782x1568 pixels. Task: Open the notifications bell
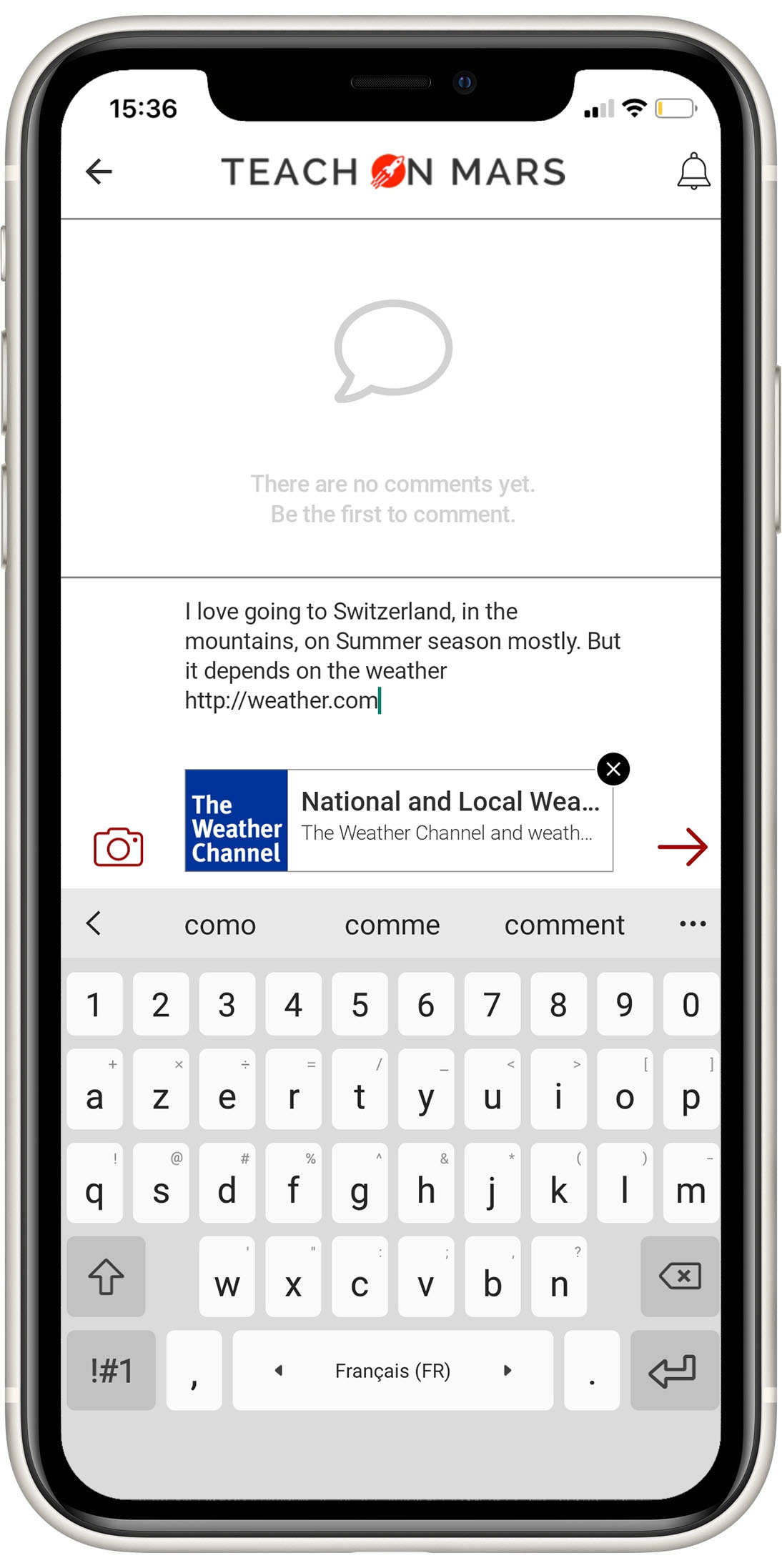tap(693, 172)
